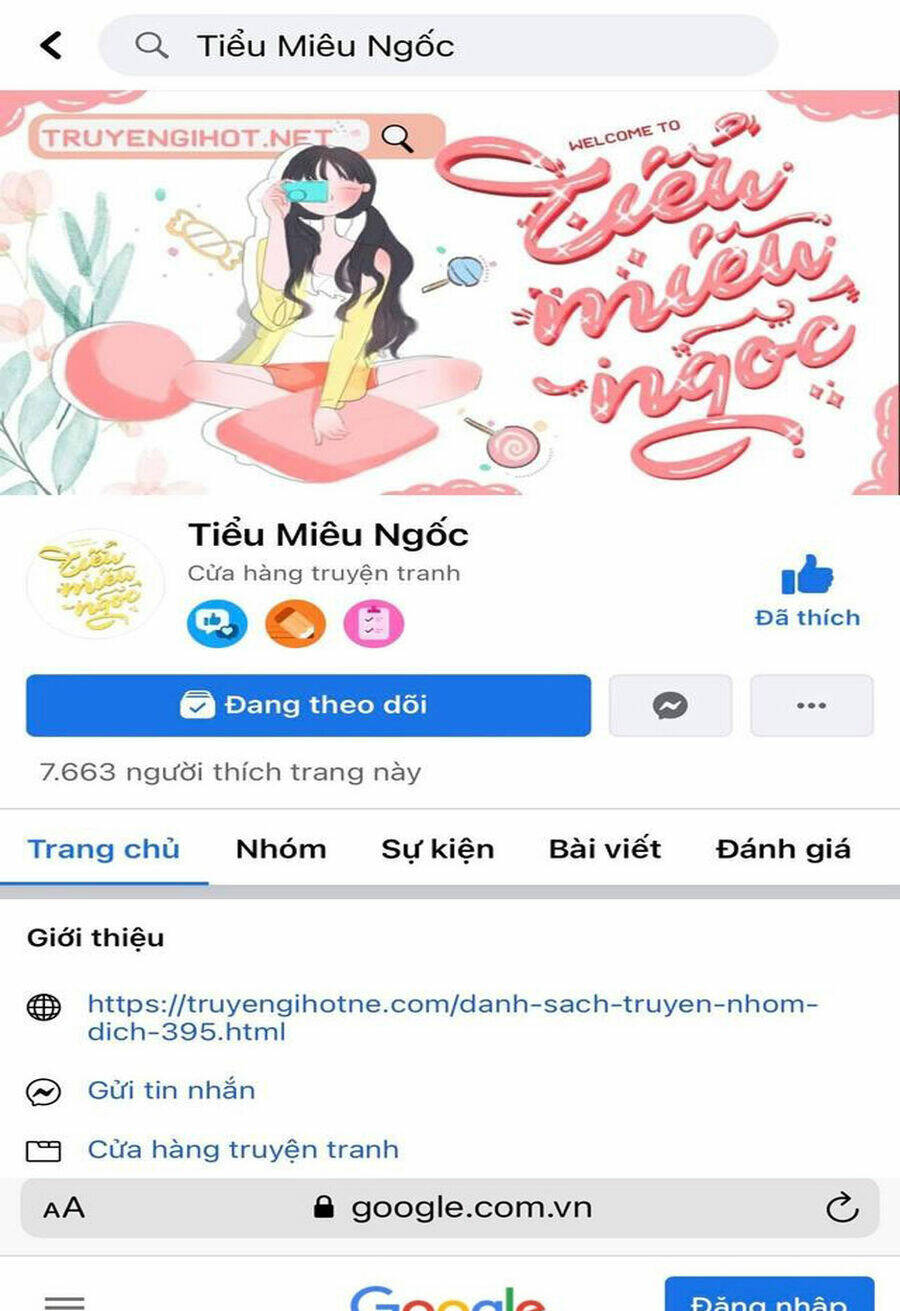Tap Gửi tin nhắn link
The width and height of the screenshot is (900, 1311).
(x=171, y=1090)
